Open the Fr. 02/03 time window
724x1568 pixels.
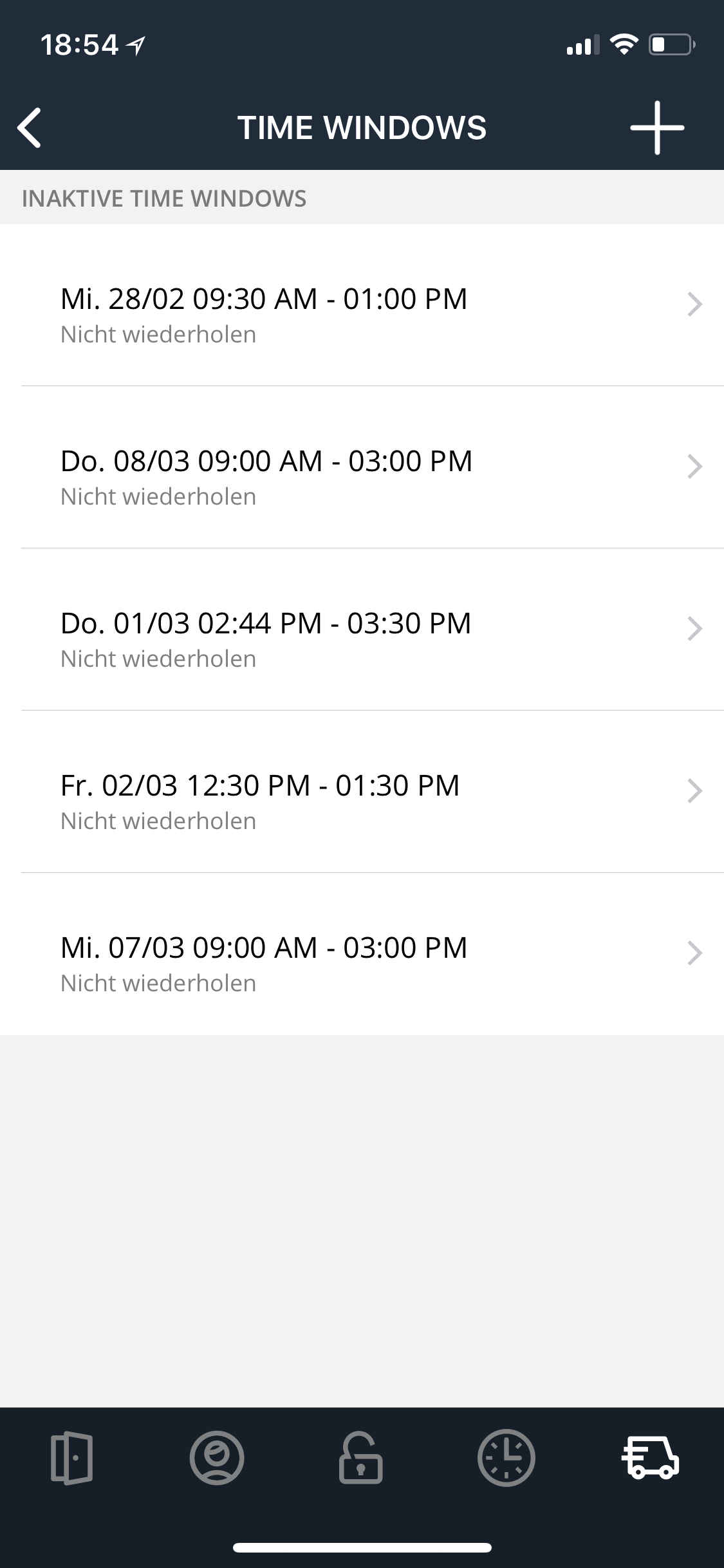coord(362,792)
